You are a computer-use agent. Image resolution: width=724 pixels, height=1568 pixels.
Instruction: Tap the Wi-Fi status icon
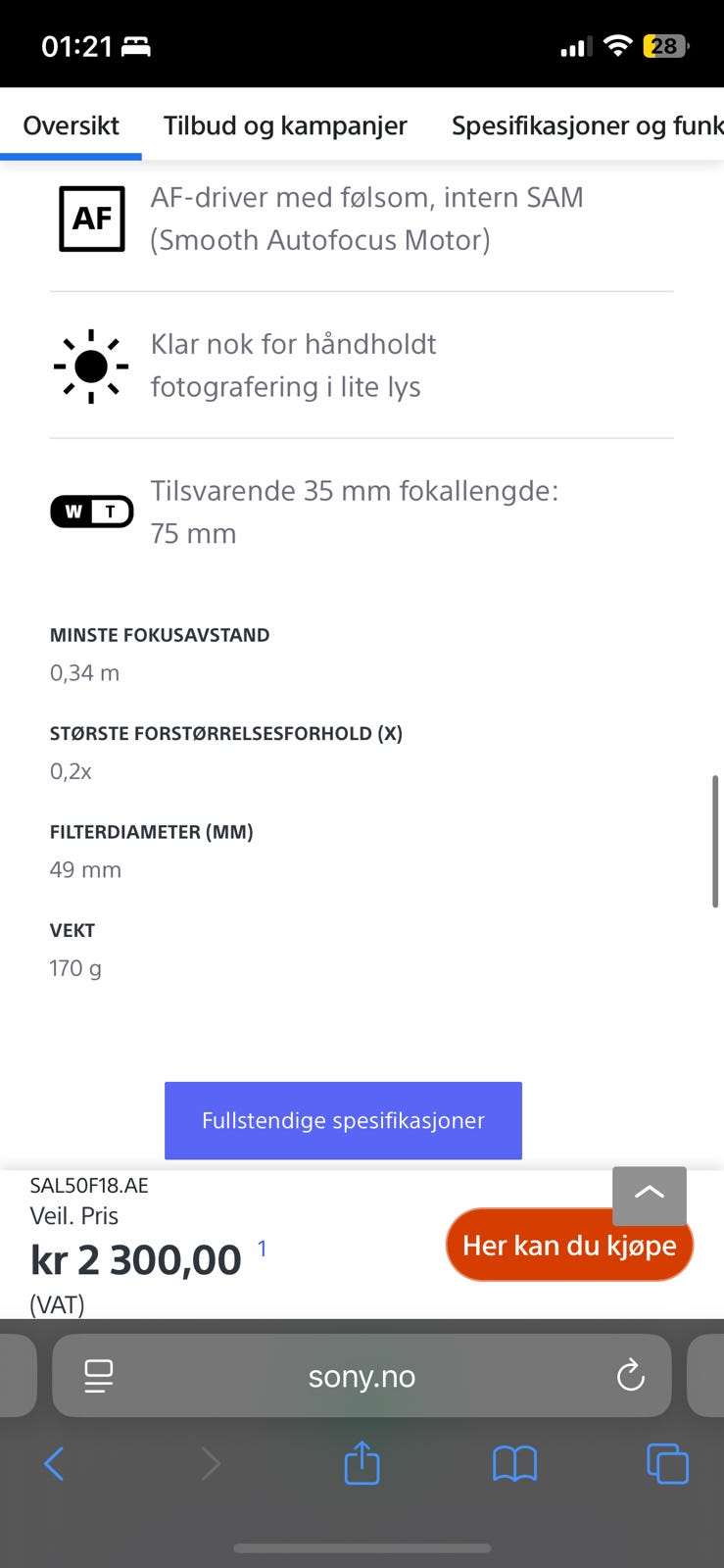pyautogui.click(x=619, y=44)
